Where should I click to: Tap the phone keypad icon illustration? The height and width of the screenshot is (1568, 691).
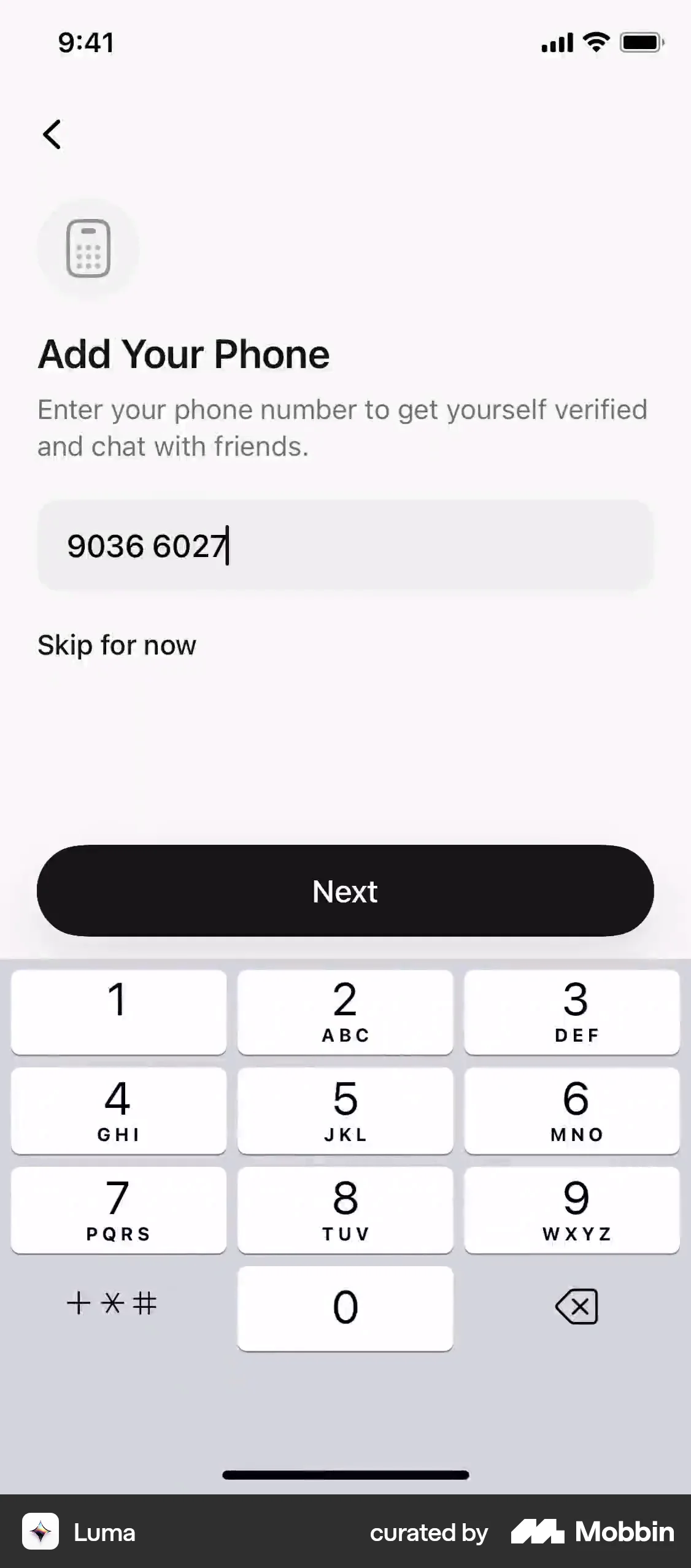pos(87,248)
